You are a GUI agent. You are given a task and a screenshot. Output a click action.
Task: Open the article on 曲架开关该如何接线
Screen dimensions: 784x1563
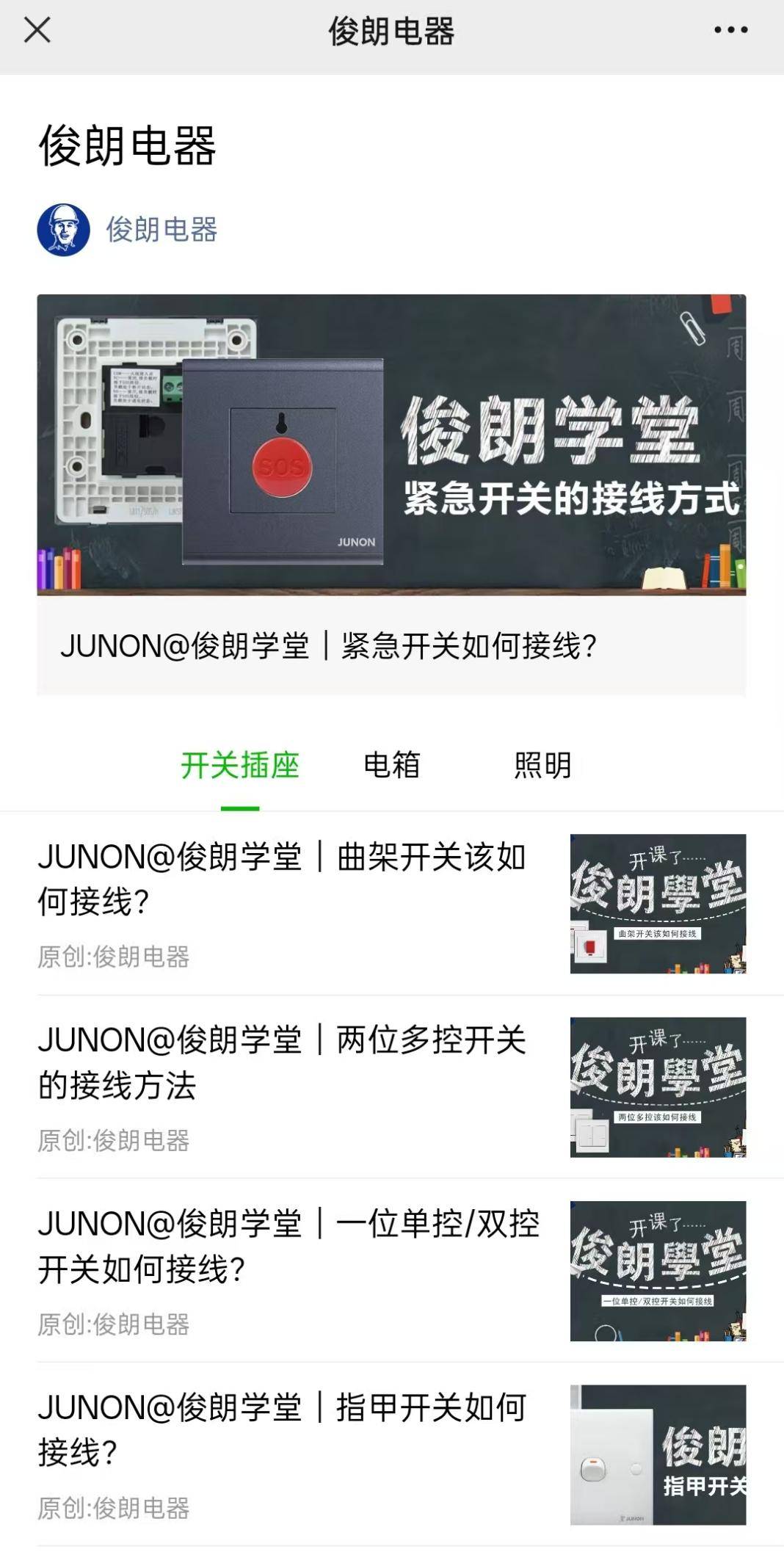[x=282, y=880]
